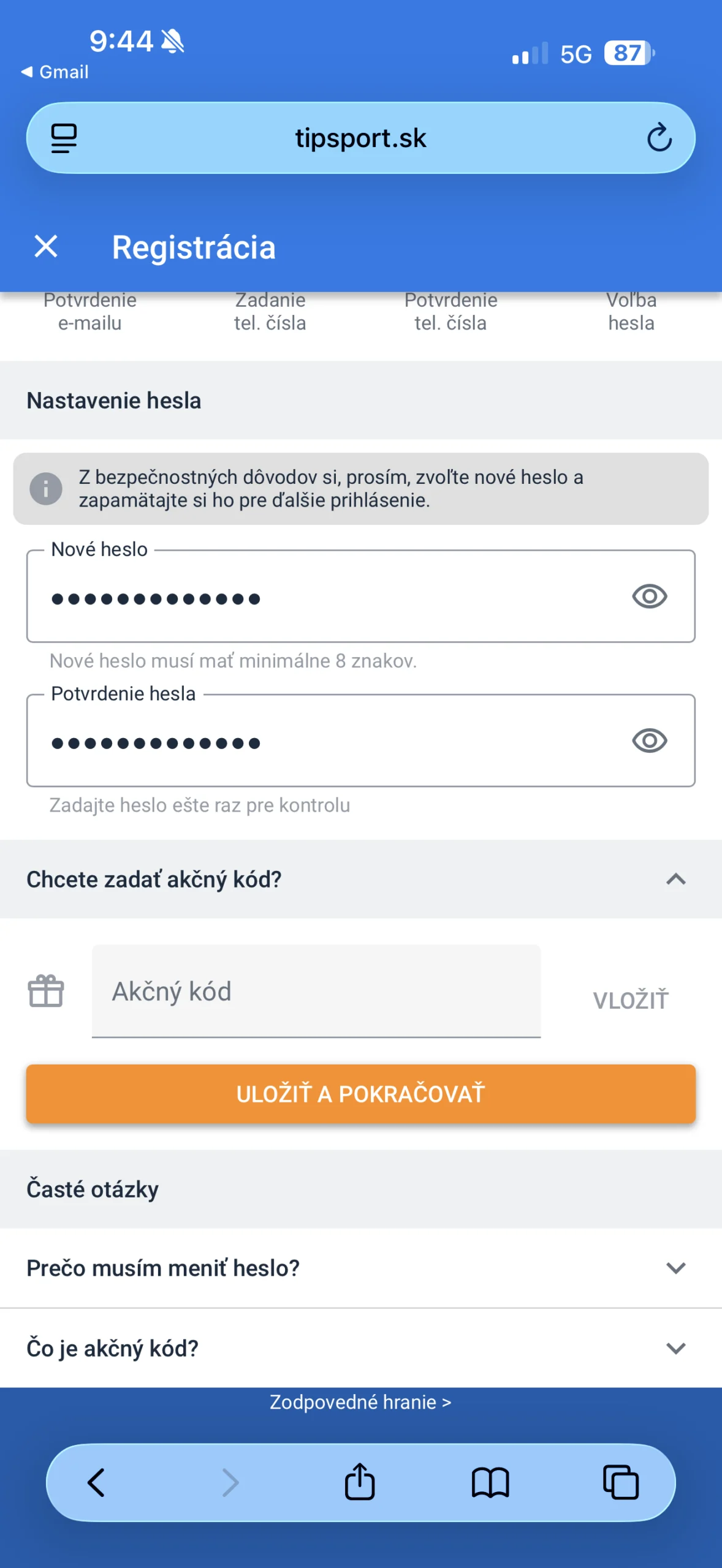Tap the tipsport.sk address bar

click(360, 138)
